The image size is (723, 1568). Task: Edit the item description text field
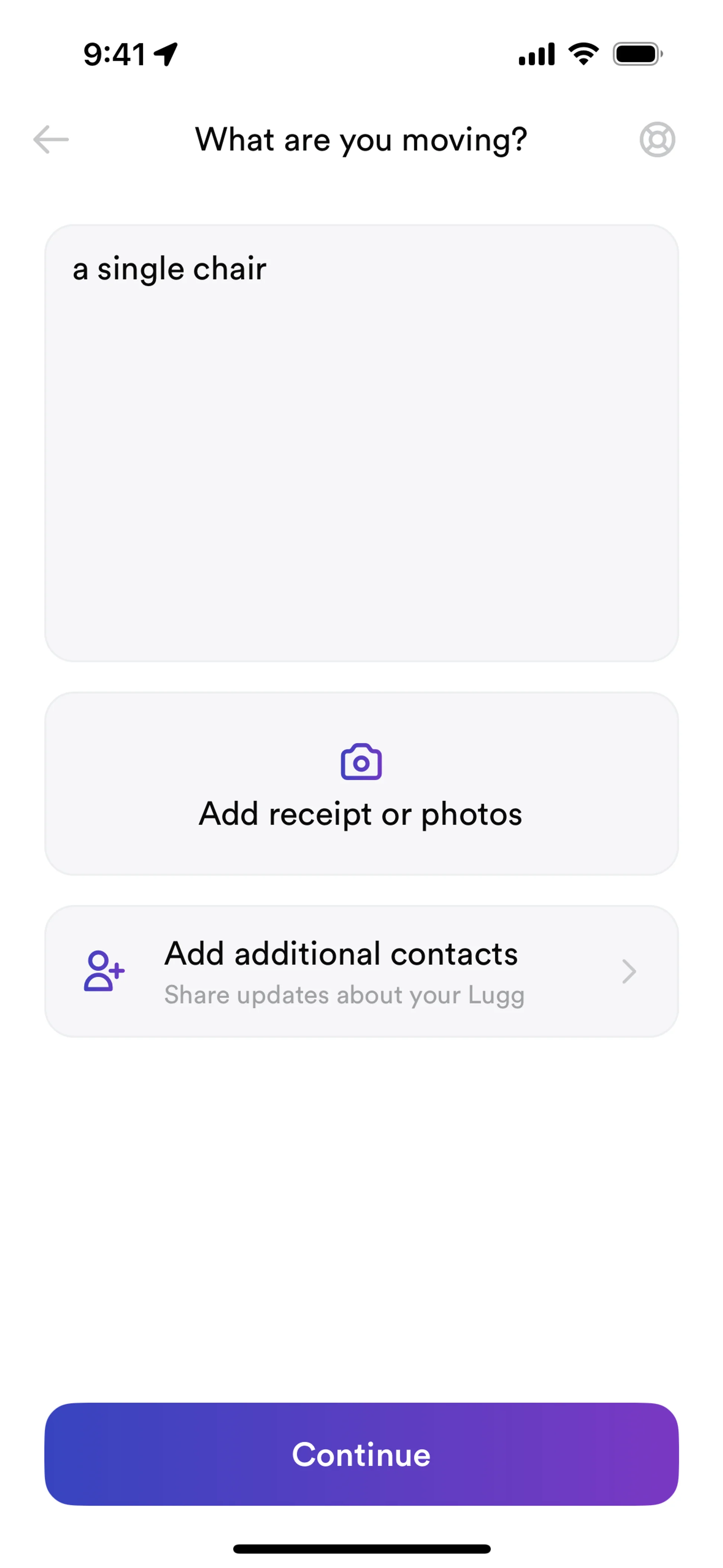pyautogui.click(x=361, y=443)
